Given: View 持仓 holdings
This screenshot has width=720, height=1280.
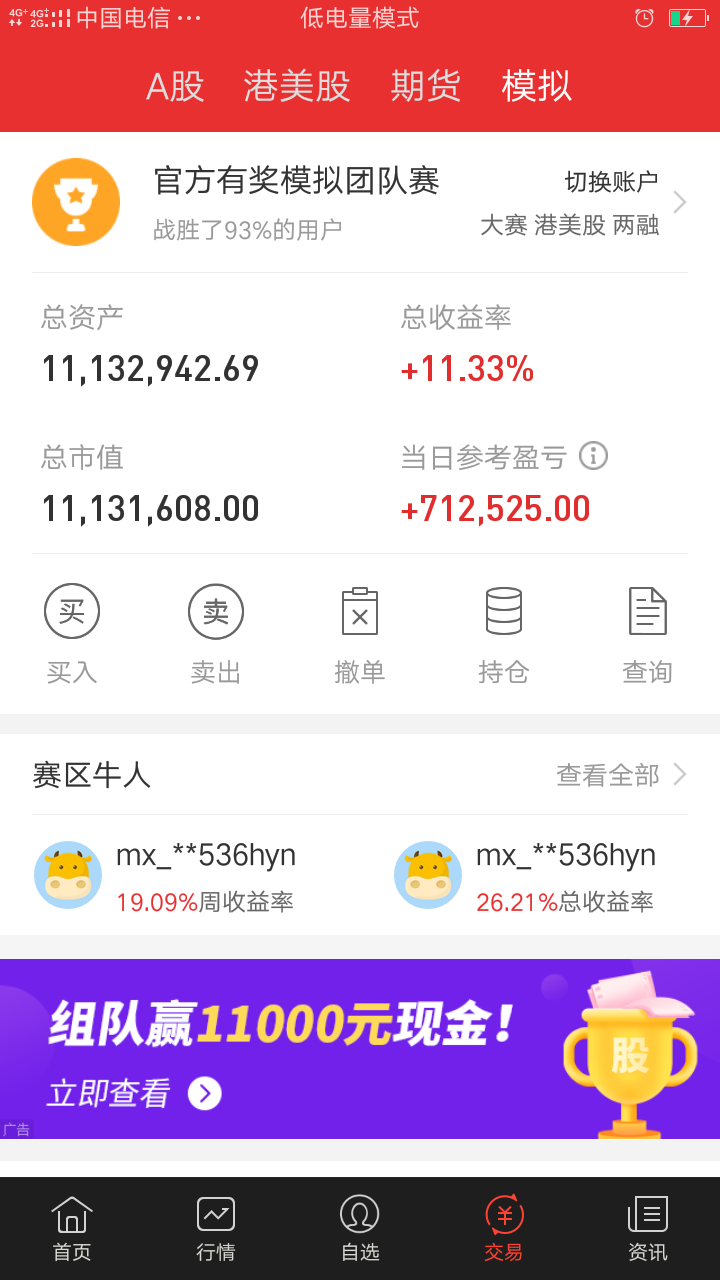Looking at the screenshot, I should point(504,634).
